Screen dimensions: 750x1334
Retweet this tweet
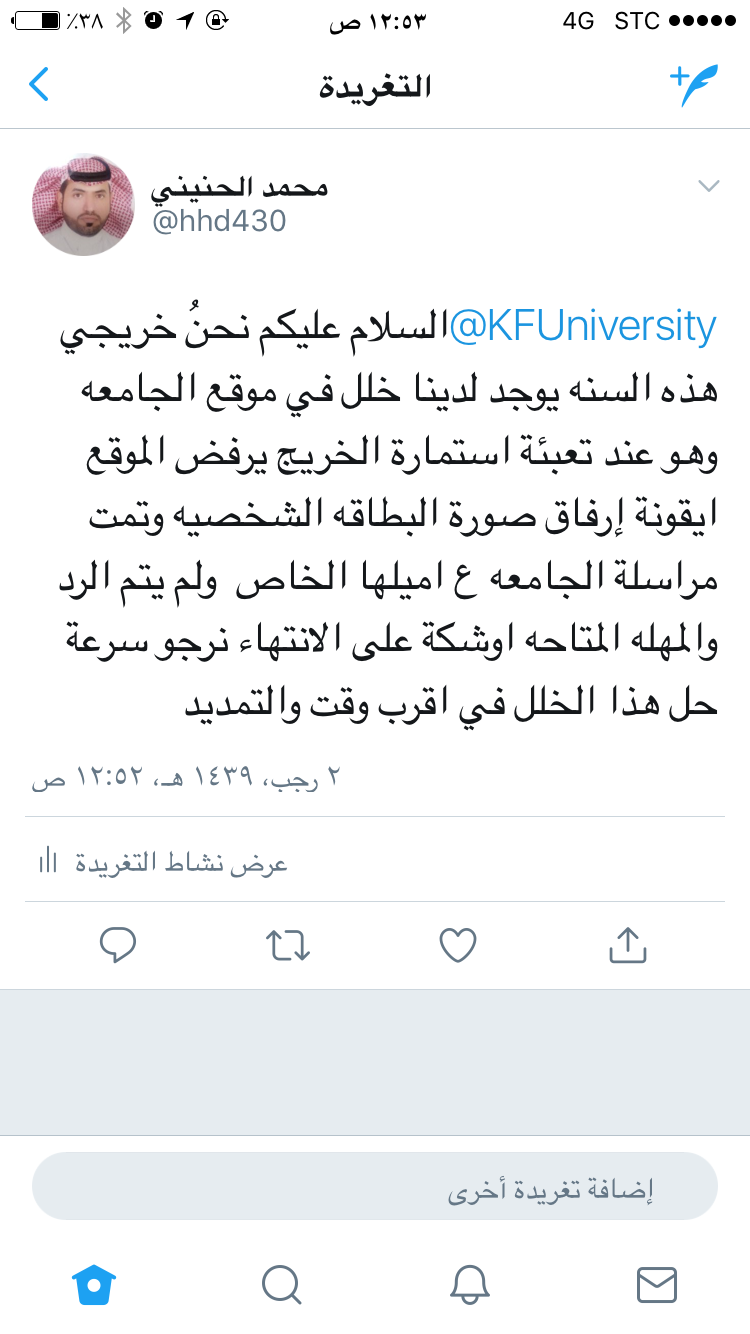(288, 945)
